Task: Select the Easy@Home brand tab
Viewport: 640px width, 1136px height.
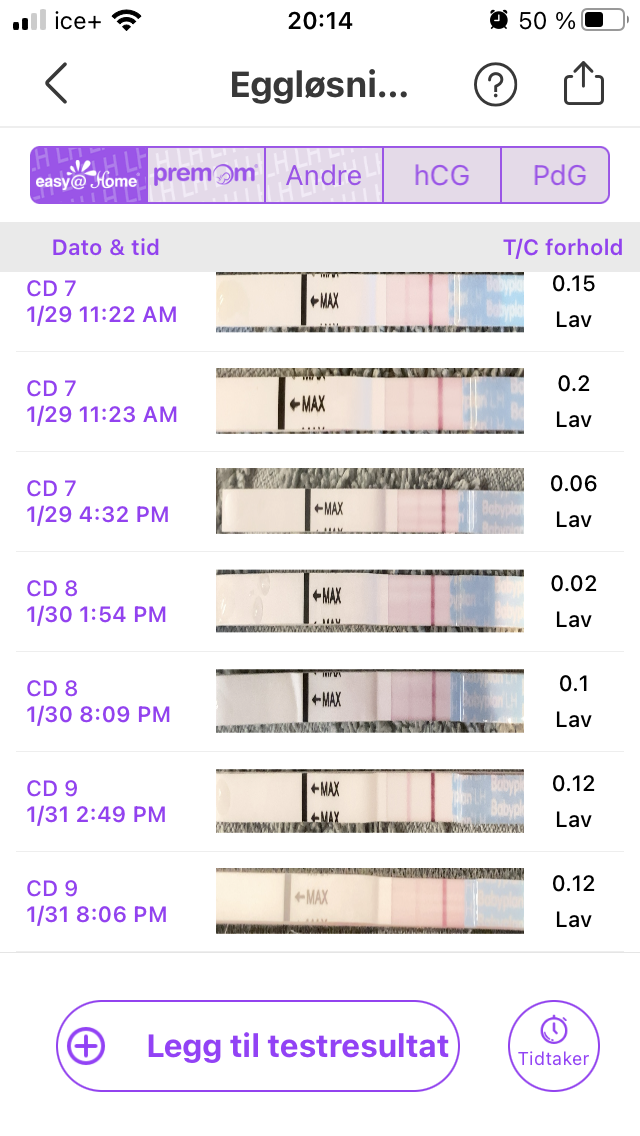Action: tap(89, 175)
